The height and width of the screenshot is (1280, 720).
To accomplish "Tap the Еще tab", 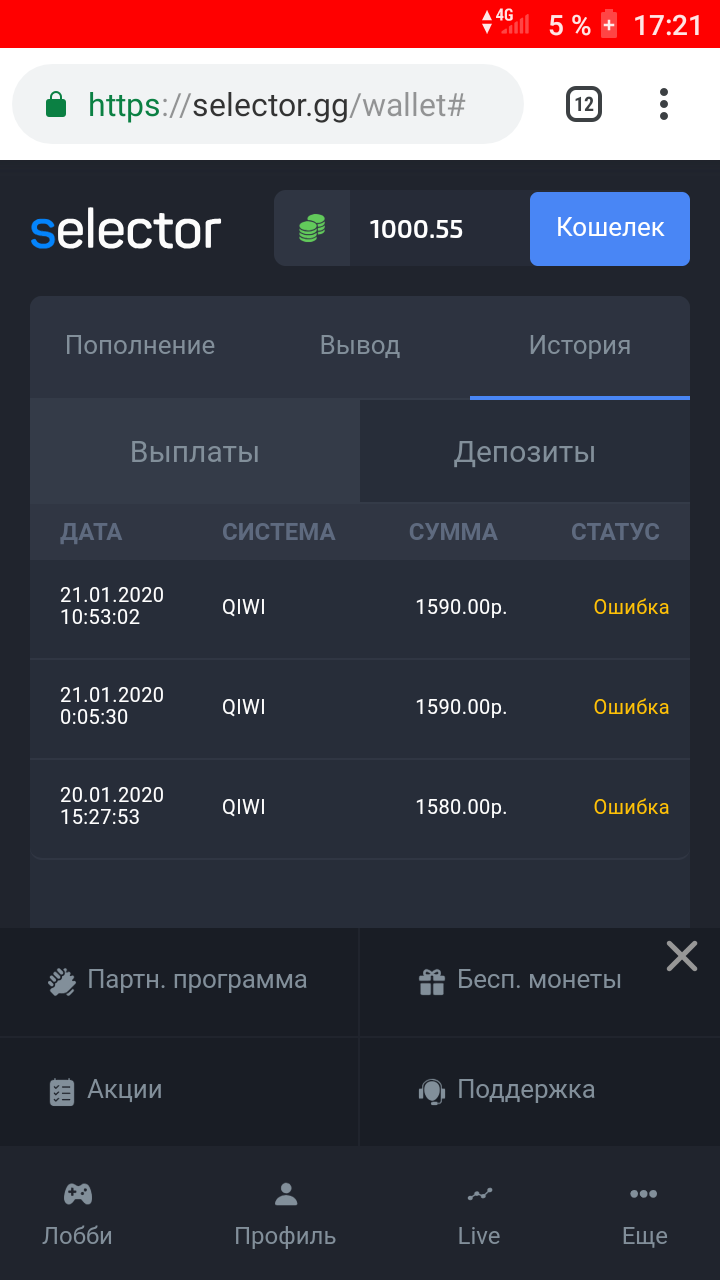I will point(644,1213).
